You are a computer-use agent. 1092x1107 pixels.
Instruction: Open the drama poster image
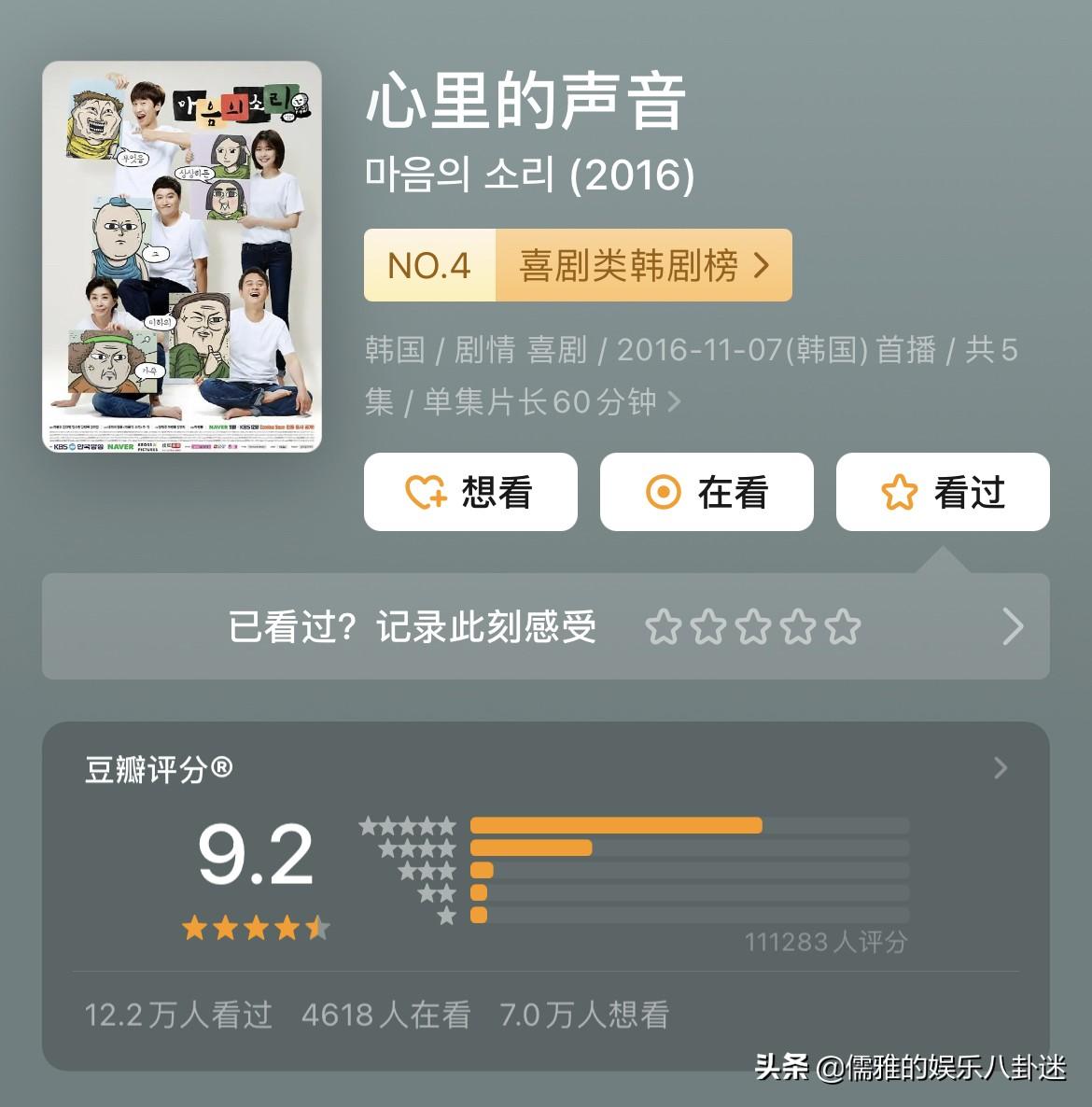coord(182,257)
